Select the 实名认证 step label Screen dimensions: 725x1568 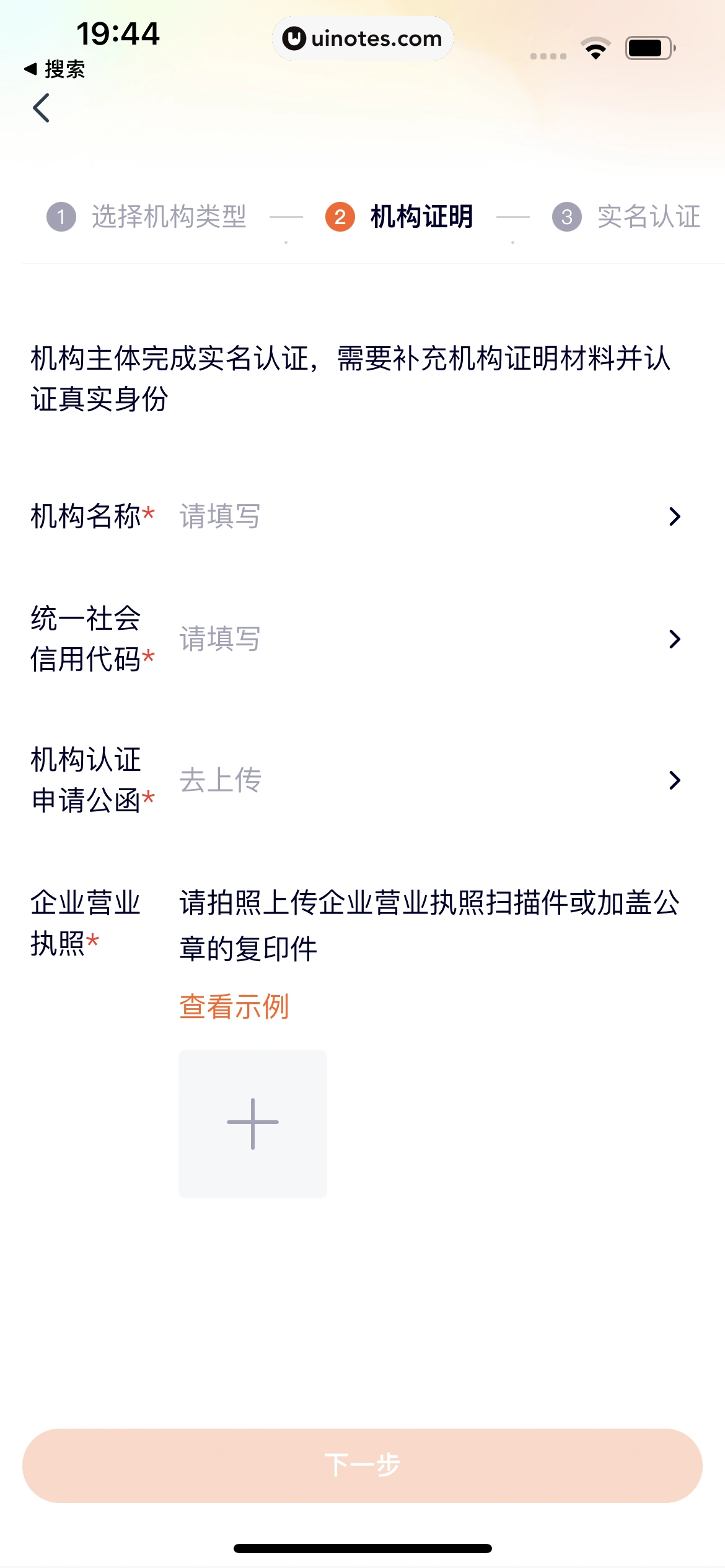pyautogui.click(x=648, y=217)
